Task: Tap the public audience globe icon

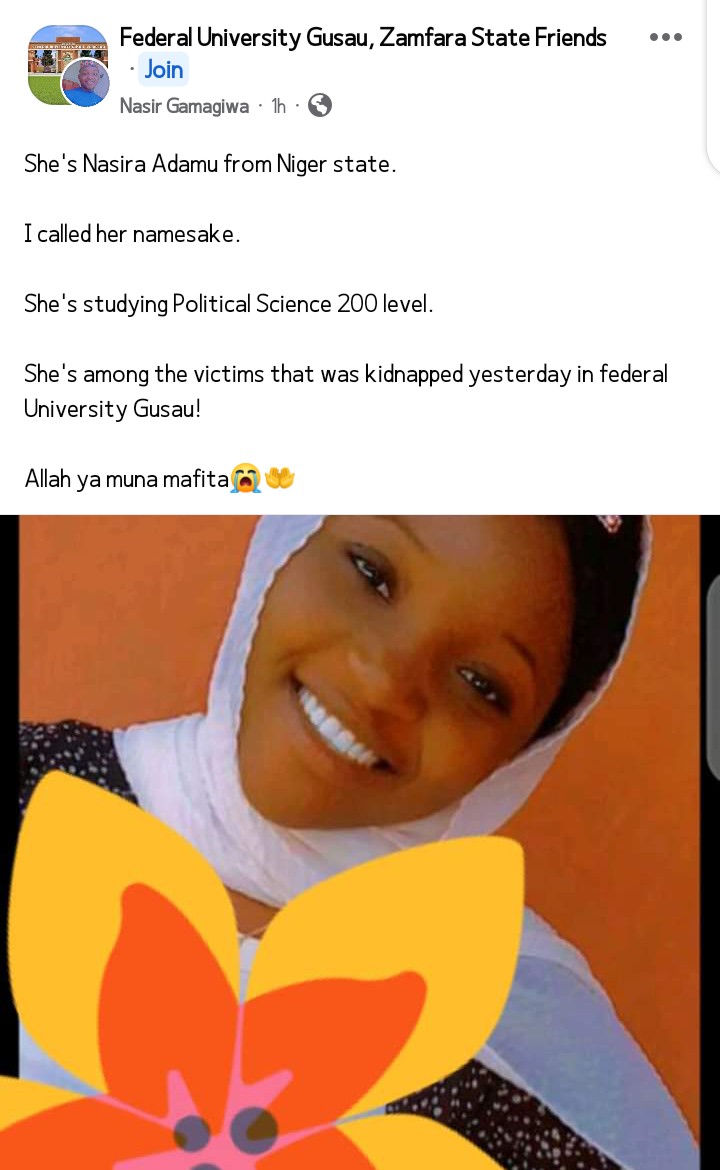Action: (319, 105)
